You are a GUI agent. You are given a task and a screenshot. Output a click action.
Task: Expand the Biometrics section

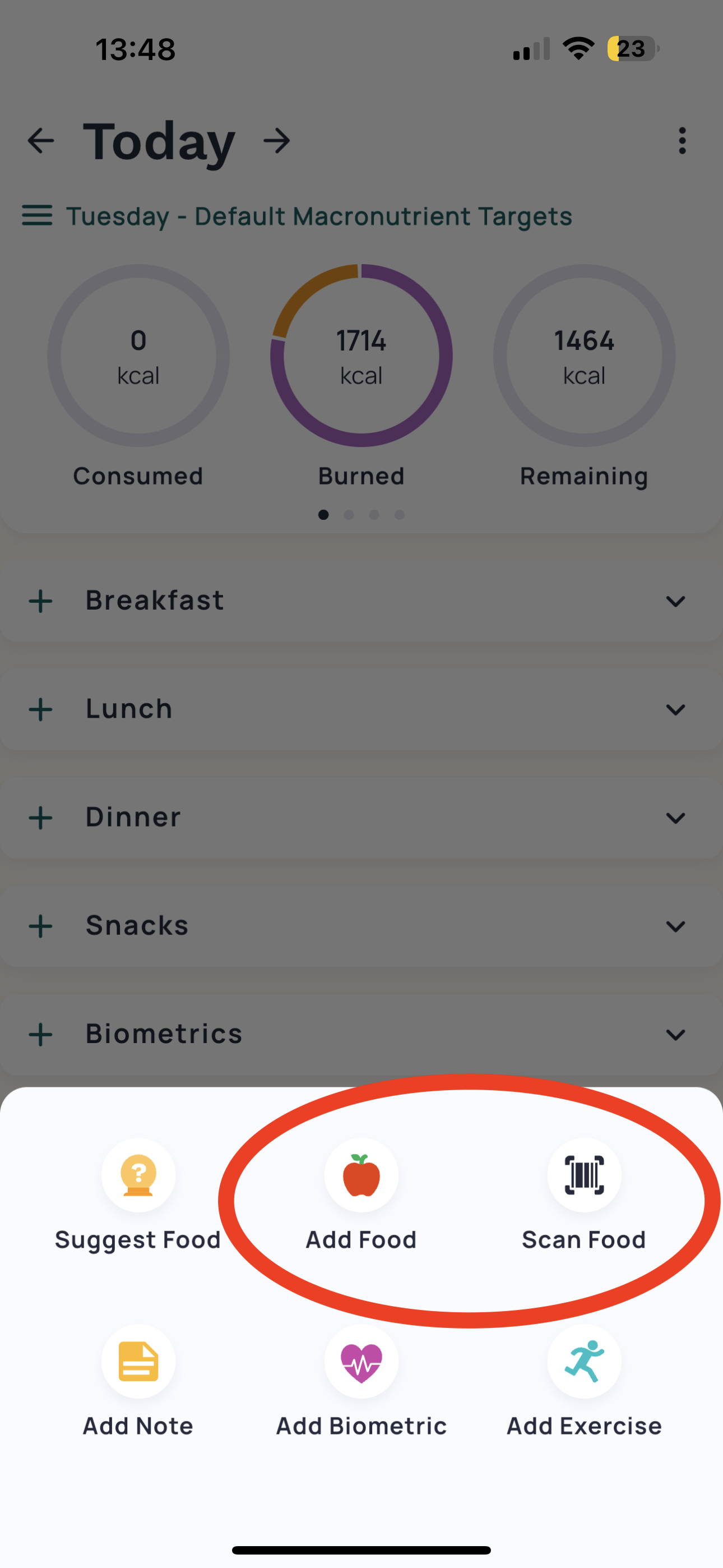click(674, 1035)
